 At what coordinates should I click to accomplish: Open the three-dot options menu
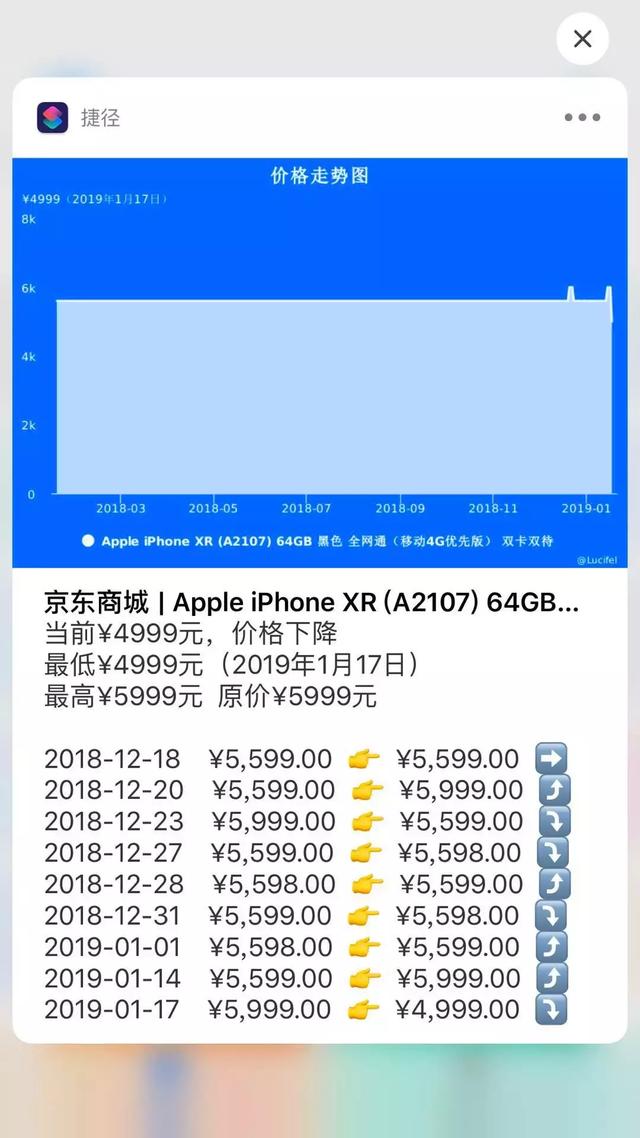coord(583,117)
